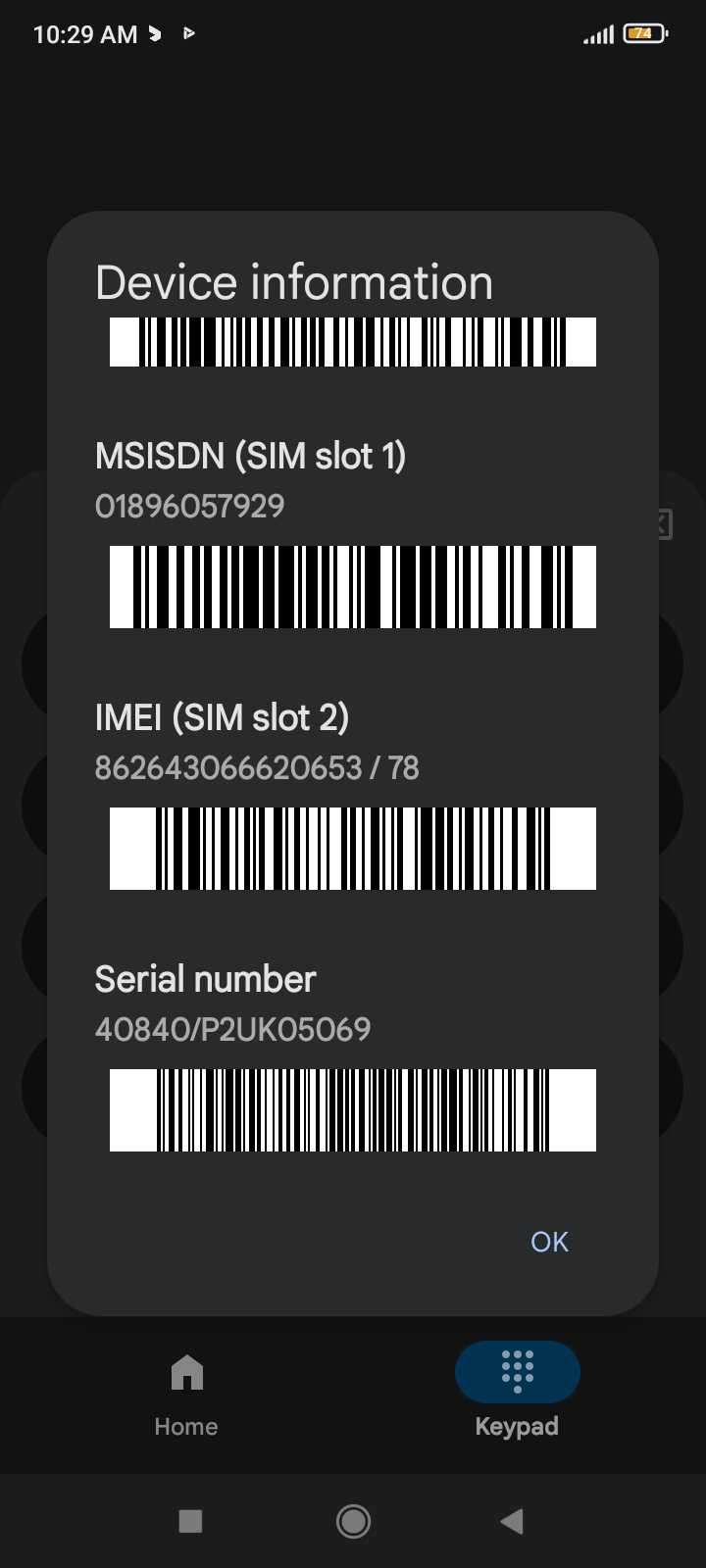Switch to the Keypad tab
The image size is (706, 1568).
click(x=517, y=1392)
